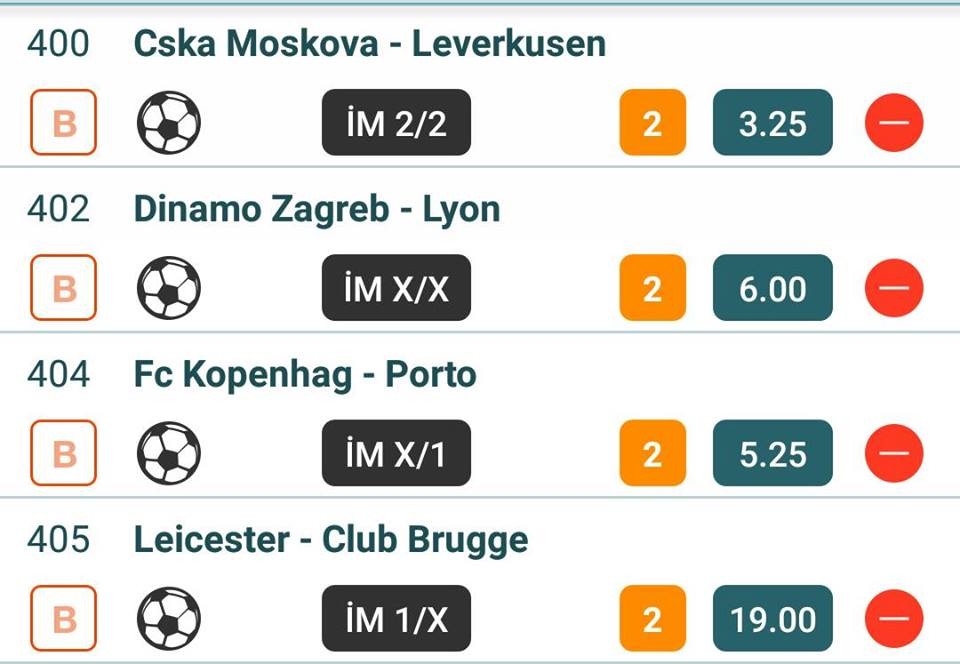Remove the Leicester - Club Brugge selection
The image size is (960, 664).
pyautogui.click(x=893, y=619)
